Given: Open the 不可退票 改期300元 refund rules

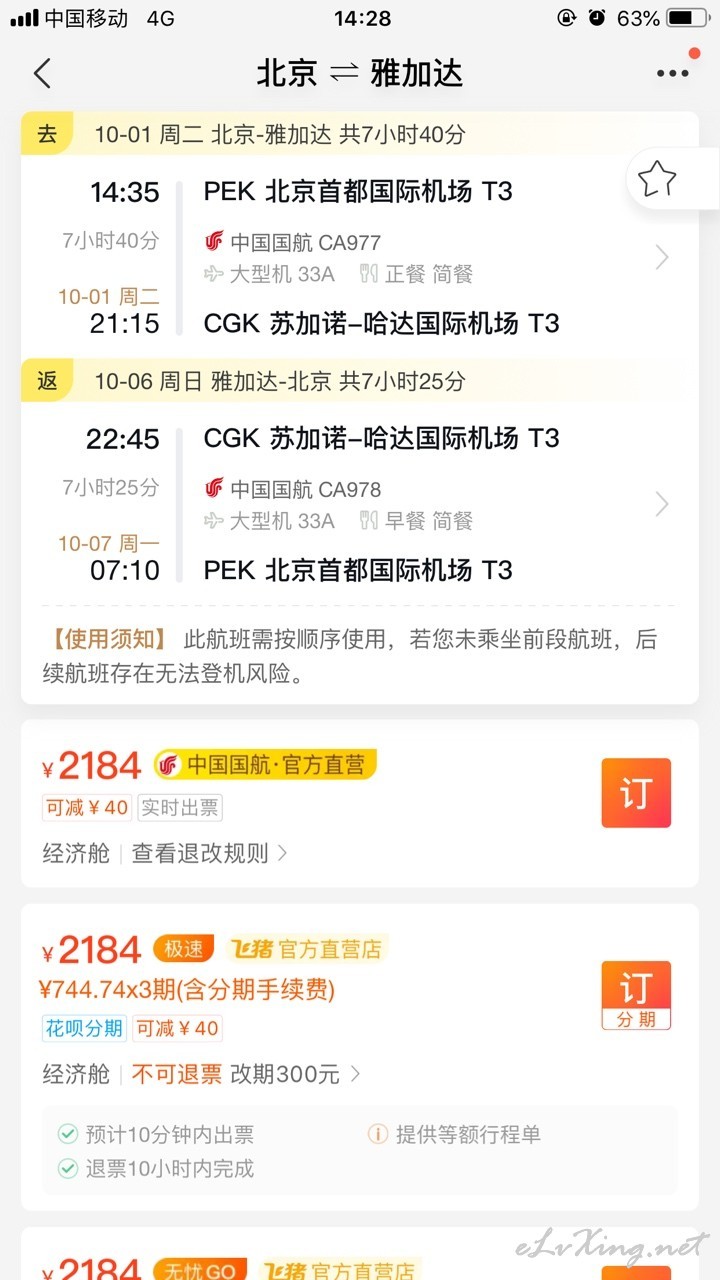Looking at the screenshot, I should pos(246,1075).
